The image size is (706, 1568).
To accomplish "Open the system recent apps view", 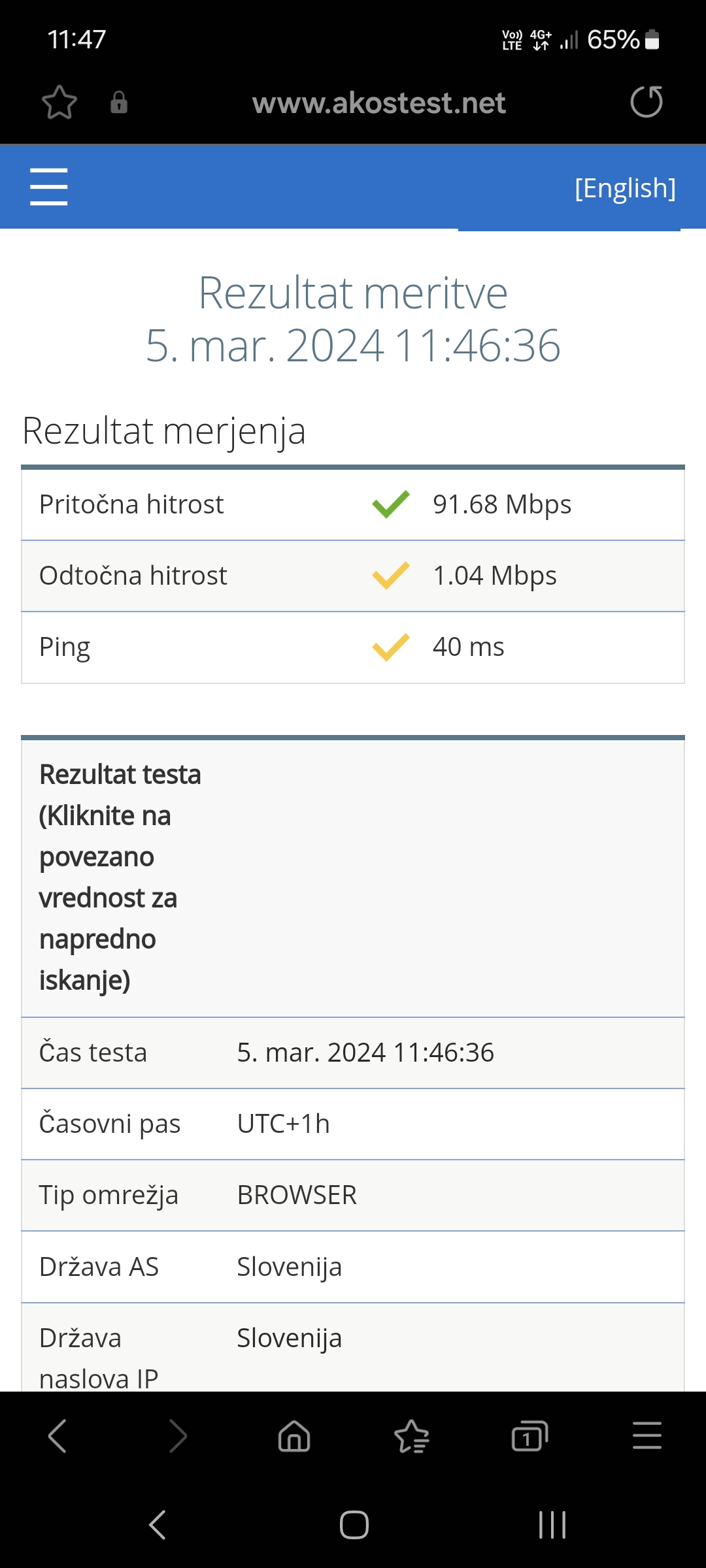I will (x=552, y=1526).
